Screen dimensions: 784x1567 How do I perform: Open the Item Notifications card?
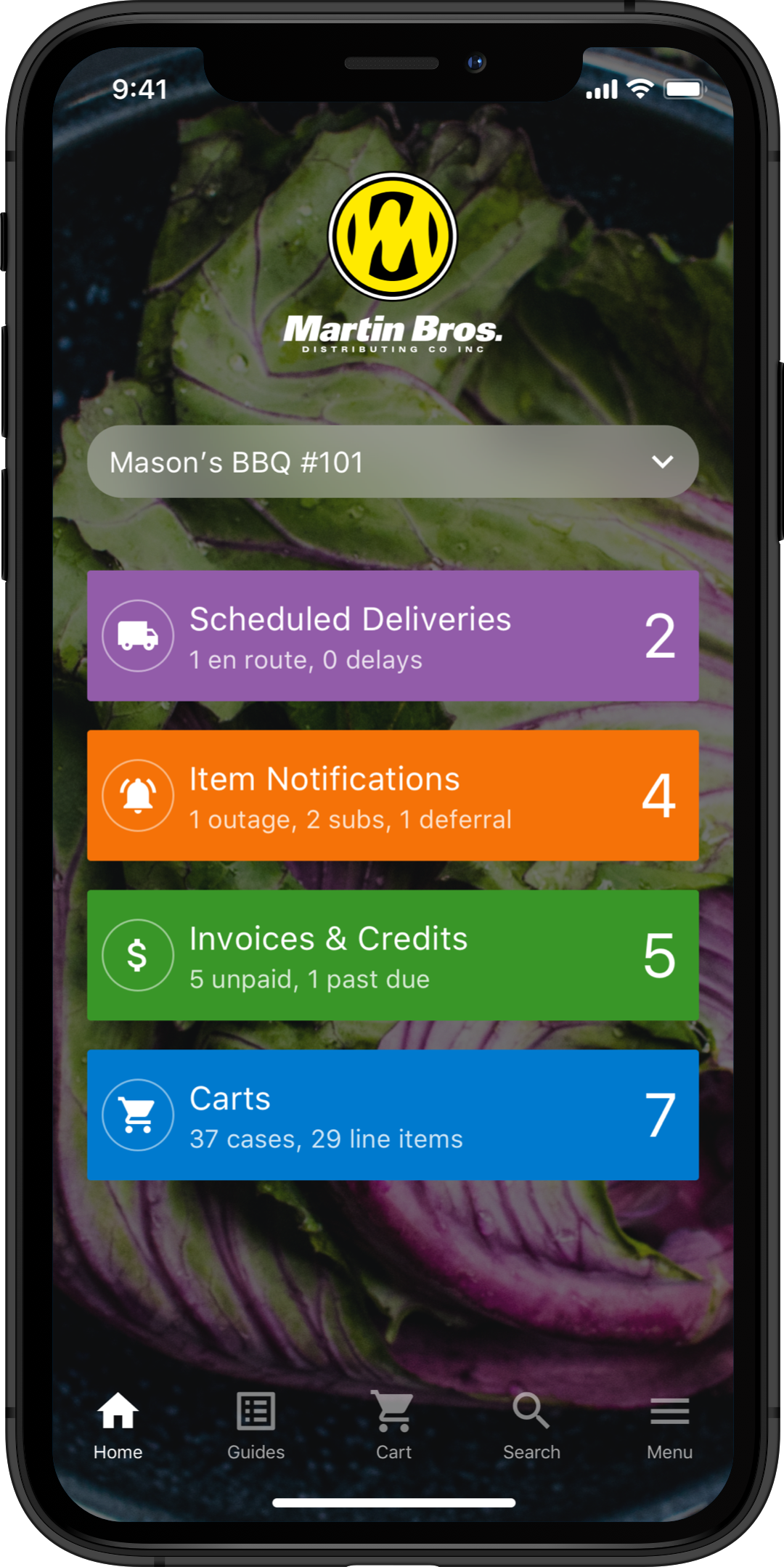coord(392,796)
